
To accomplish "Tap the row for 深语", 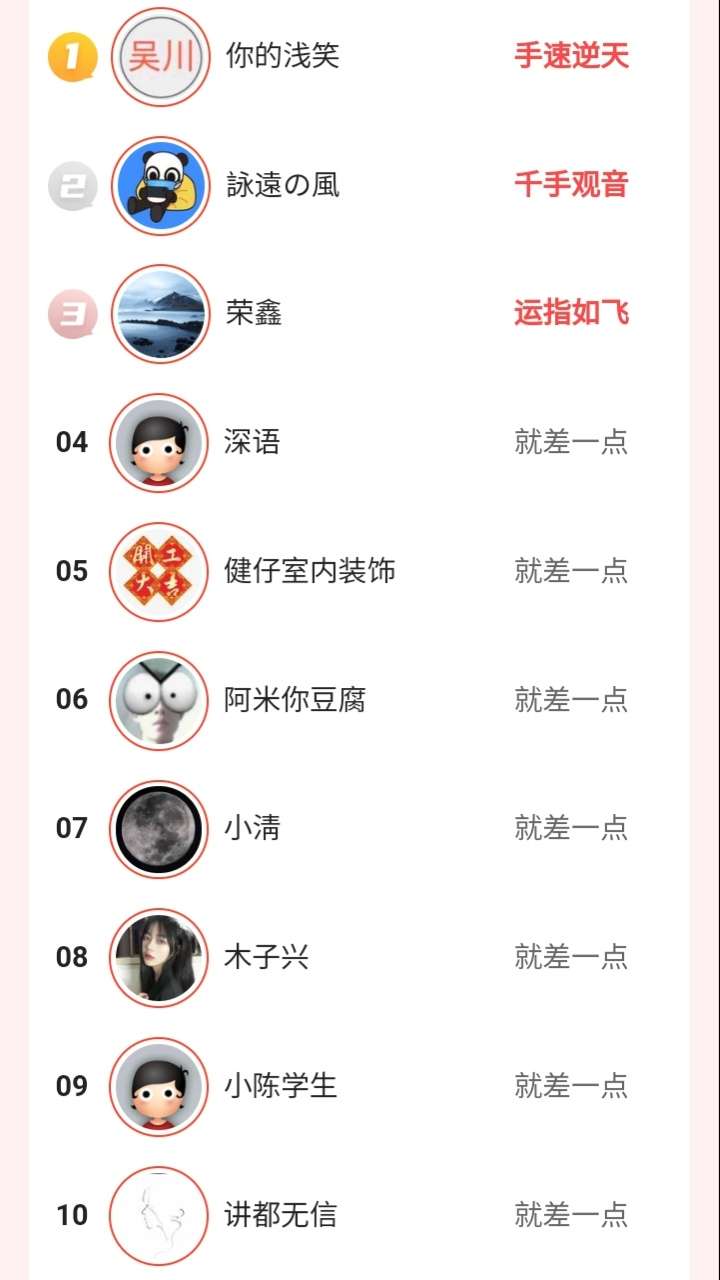I will (x=252, y=442).
